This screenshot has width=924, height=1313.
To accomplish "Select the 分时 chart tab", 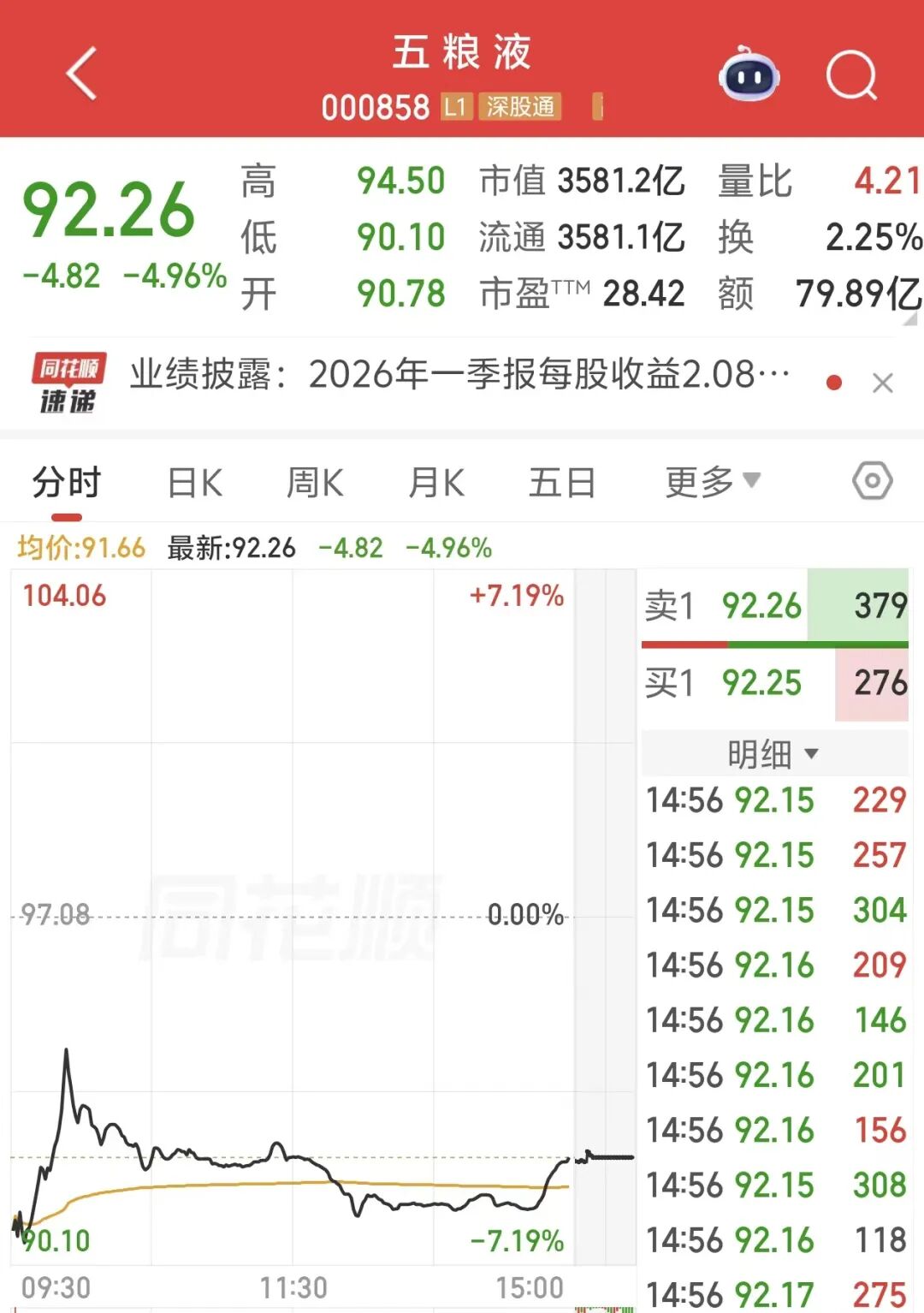I will click(x=67, y=483).
